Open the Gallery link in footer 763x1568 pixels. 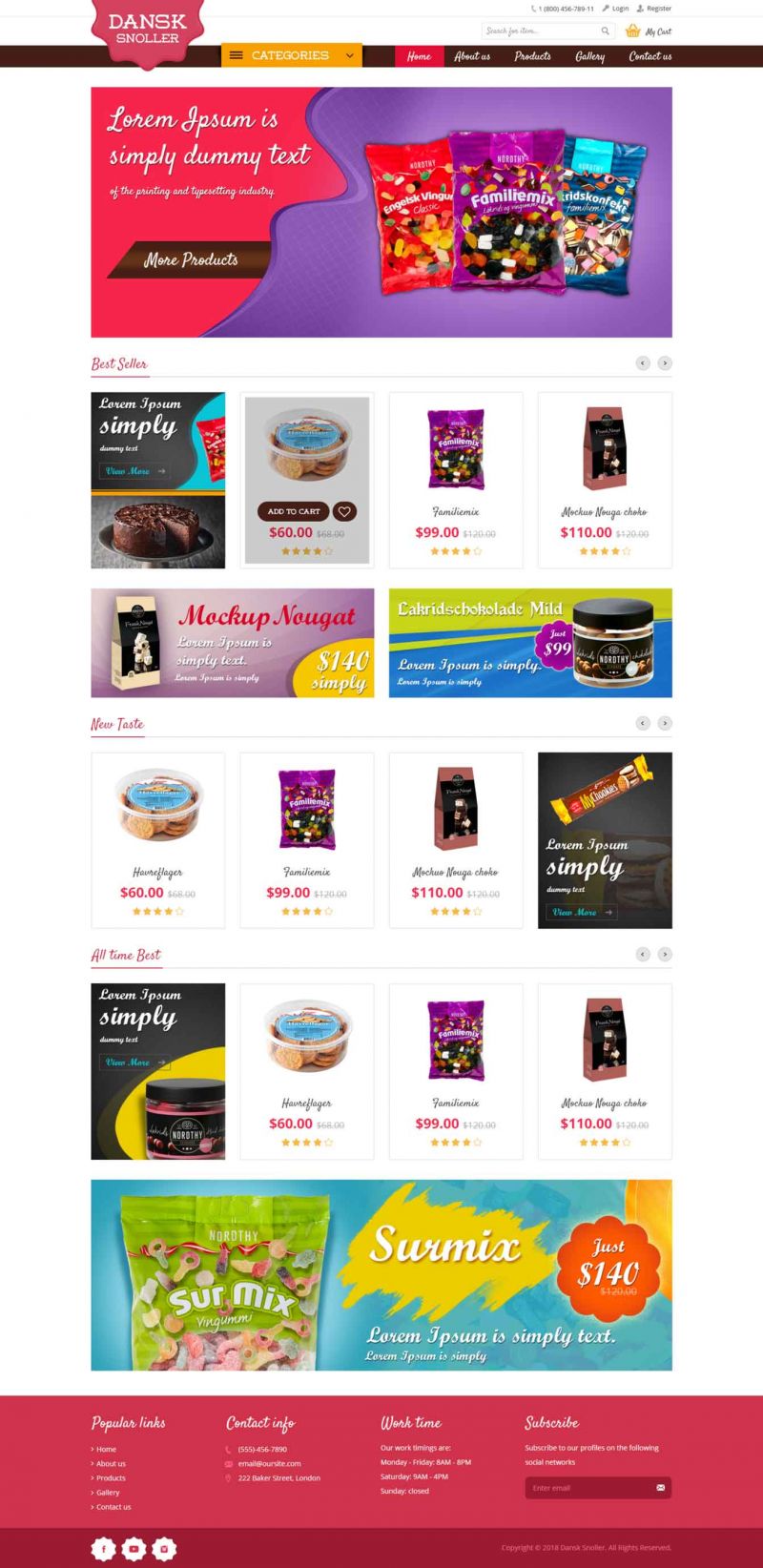[x=108, y=1493]
